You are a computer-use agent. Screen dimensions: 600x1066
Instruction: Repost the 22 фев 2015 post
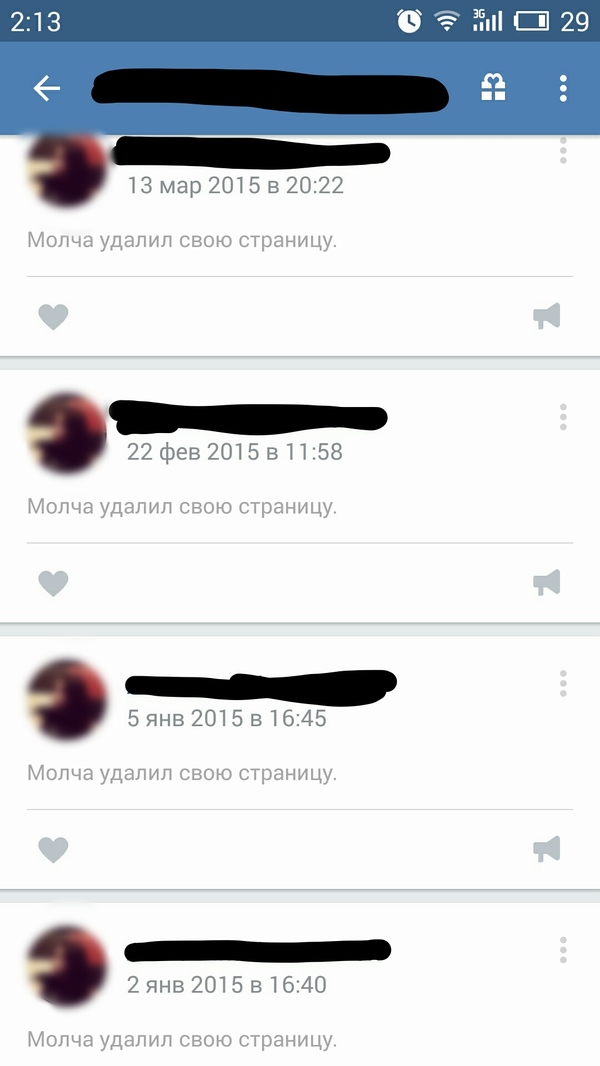pyautogui.click(x=546, y=583)
